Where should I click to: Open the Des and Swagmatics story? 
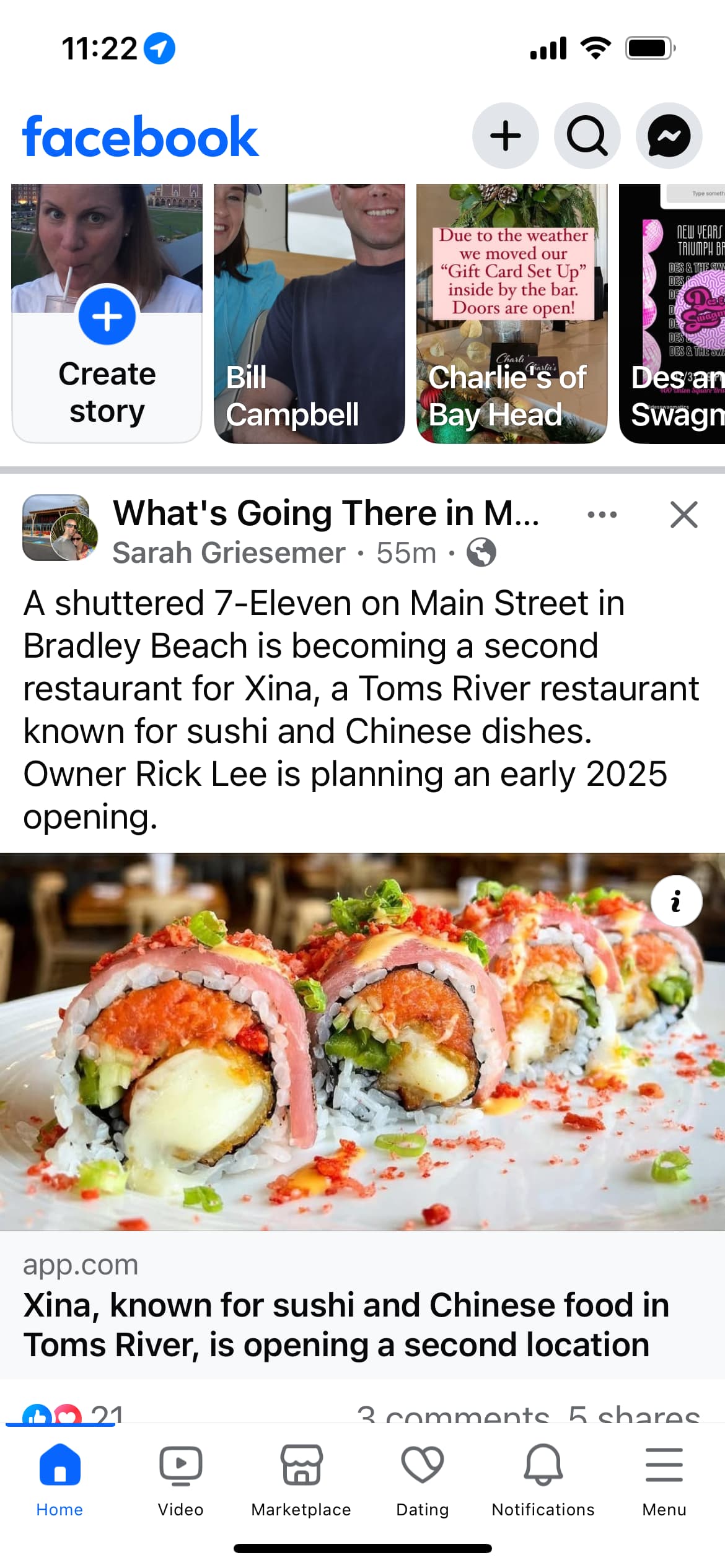click(x=672, y=313)
